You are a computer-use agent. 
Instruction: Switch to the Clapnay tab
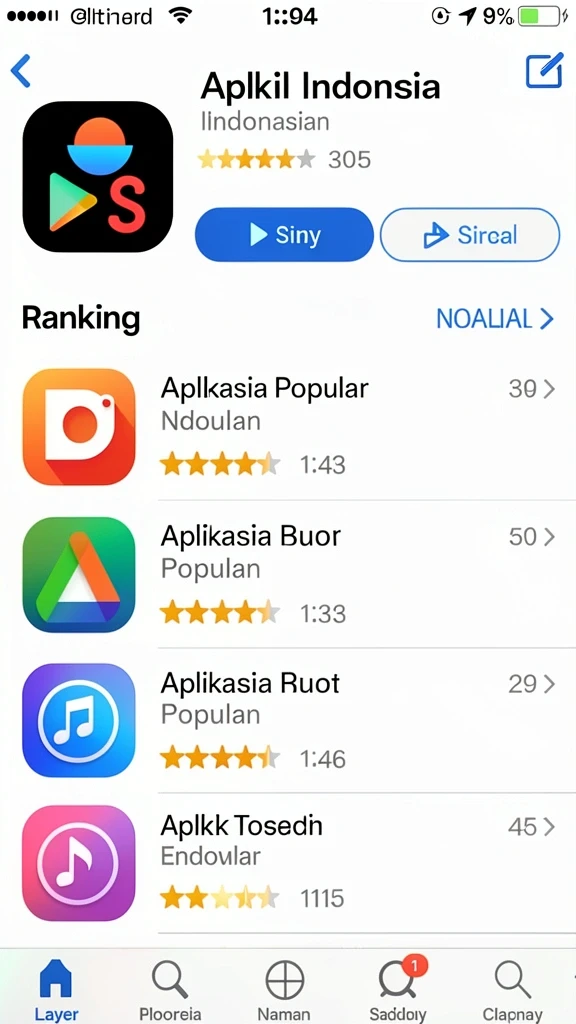click(x=513, y=989)
